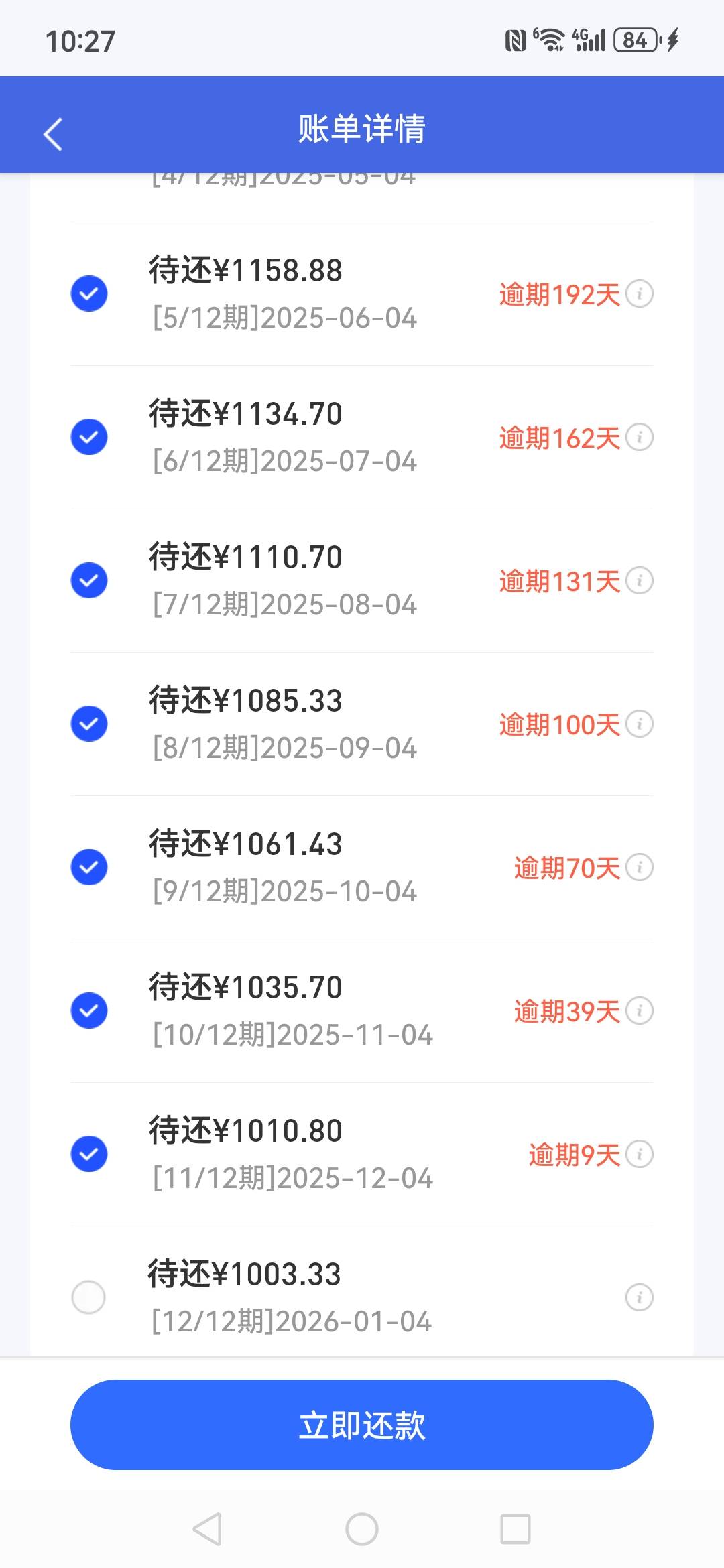Go to the system home screen
Screen dimensions: 724x1568
pyautogui.click(x=362, y=1529)
